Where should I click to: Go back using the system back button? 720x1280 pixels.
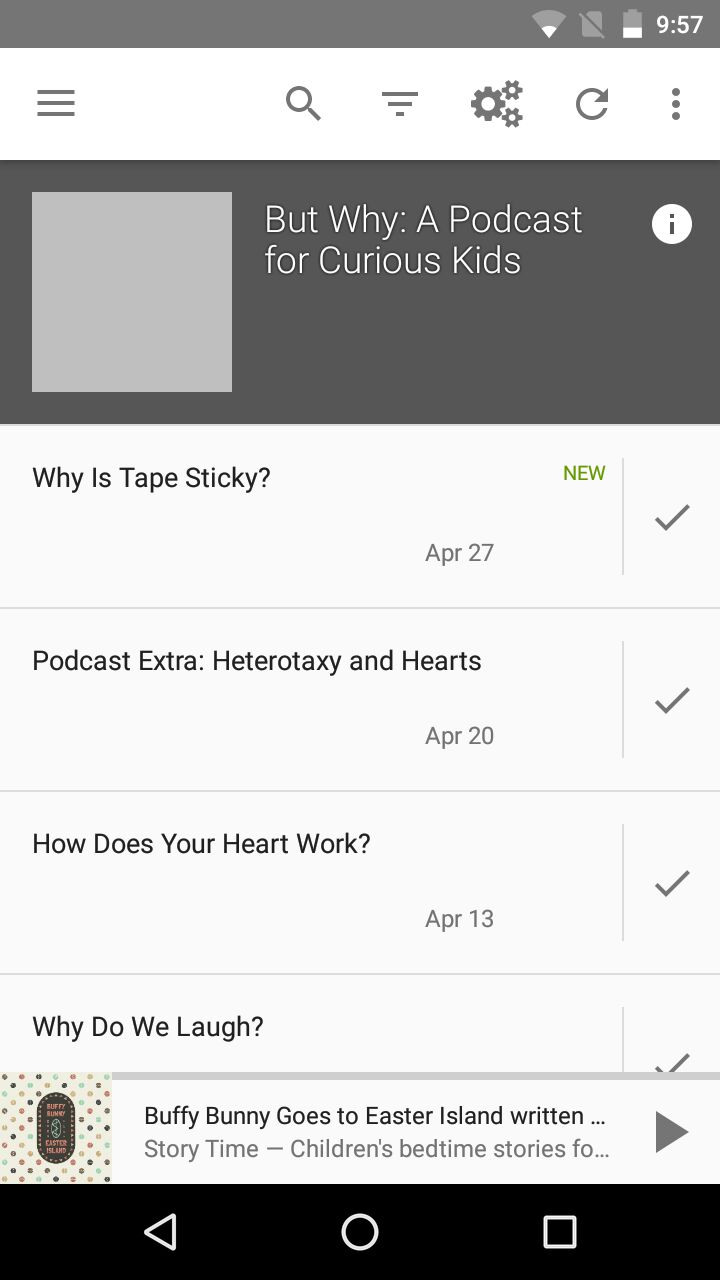point(160,1232)
